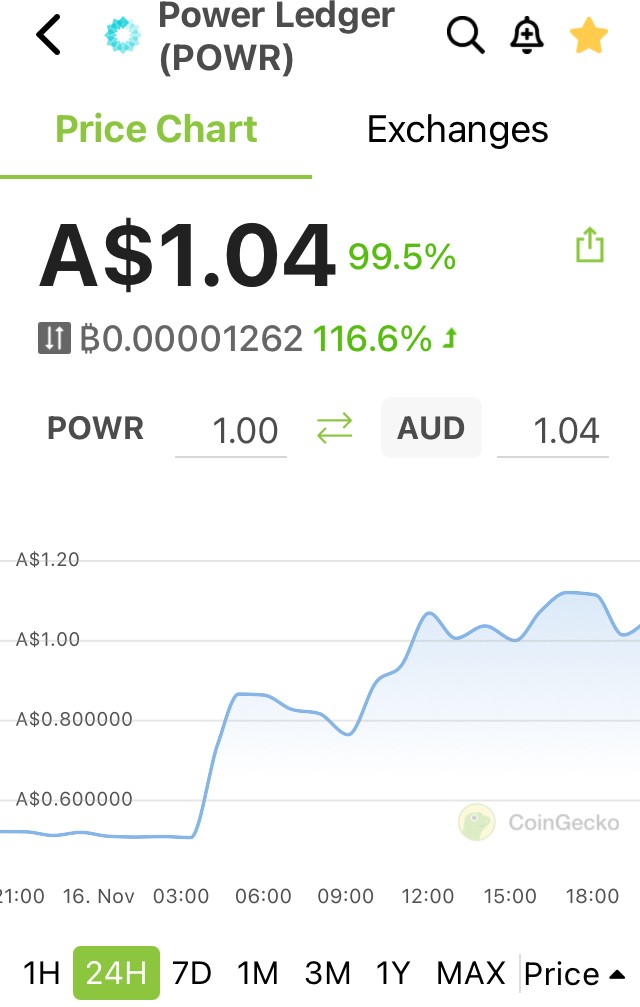Switch to the Exchanges tab

[x=458, y=129]
